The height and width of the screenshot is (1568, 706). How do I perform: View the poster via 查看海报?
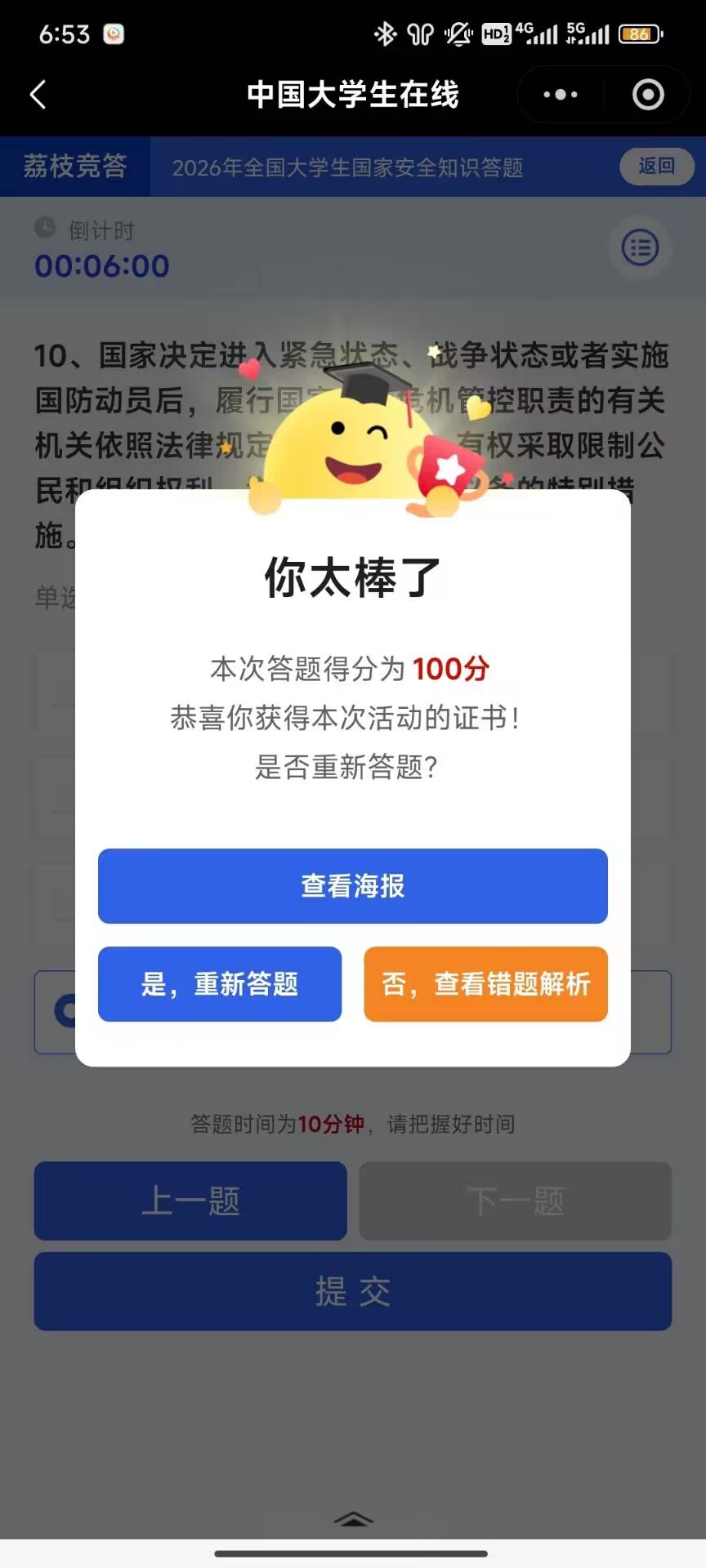point(352,886)
